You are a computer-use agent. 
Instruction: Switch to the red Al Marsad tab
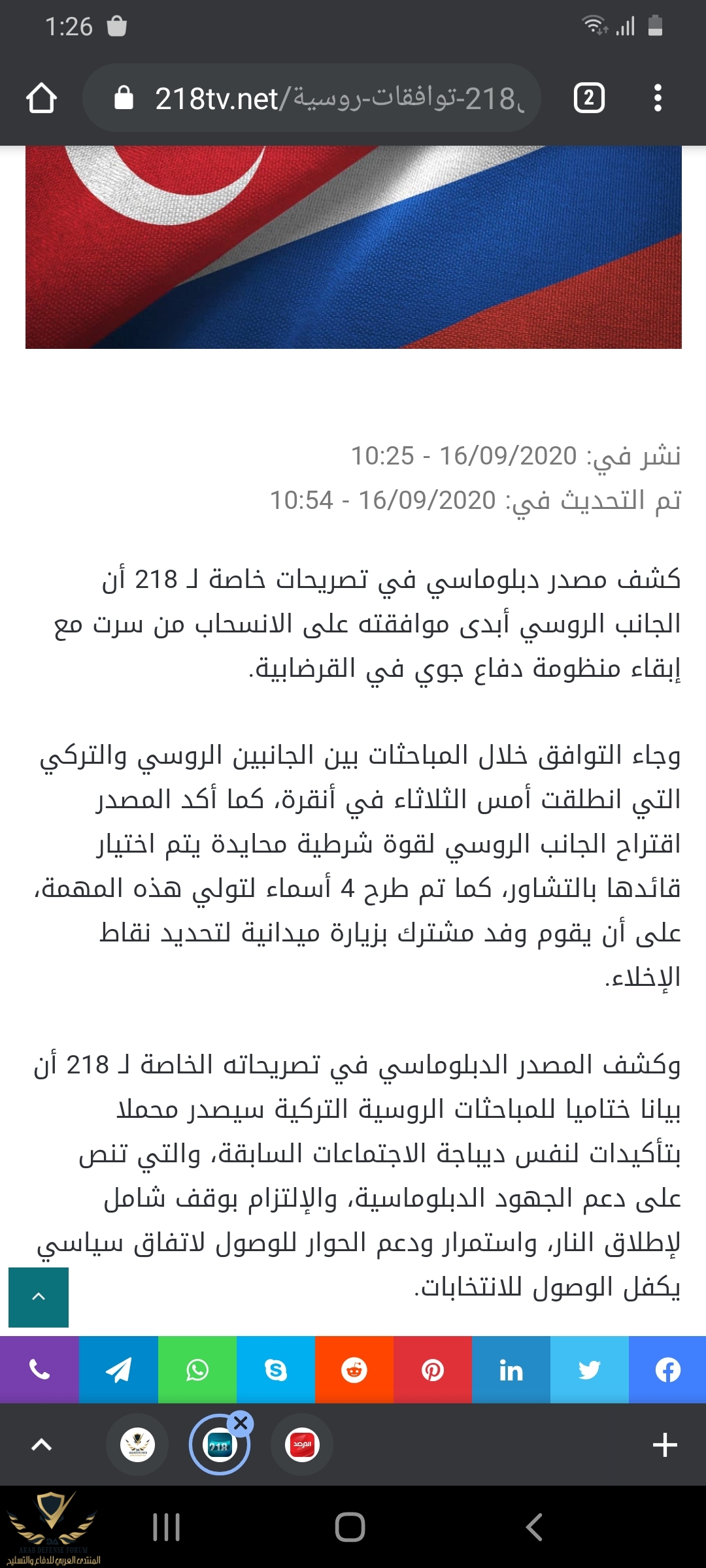[x=302, y=1445]
